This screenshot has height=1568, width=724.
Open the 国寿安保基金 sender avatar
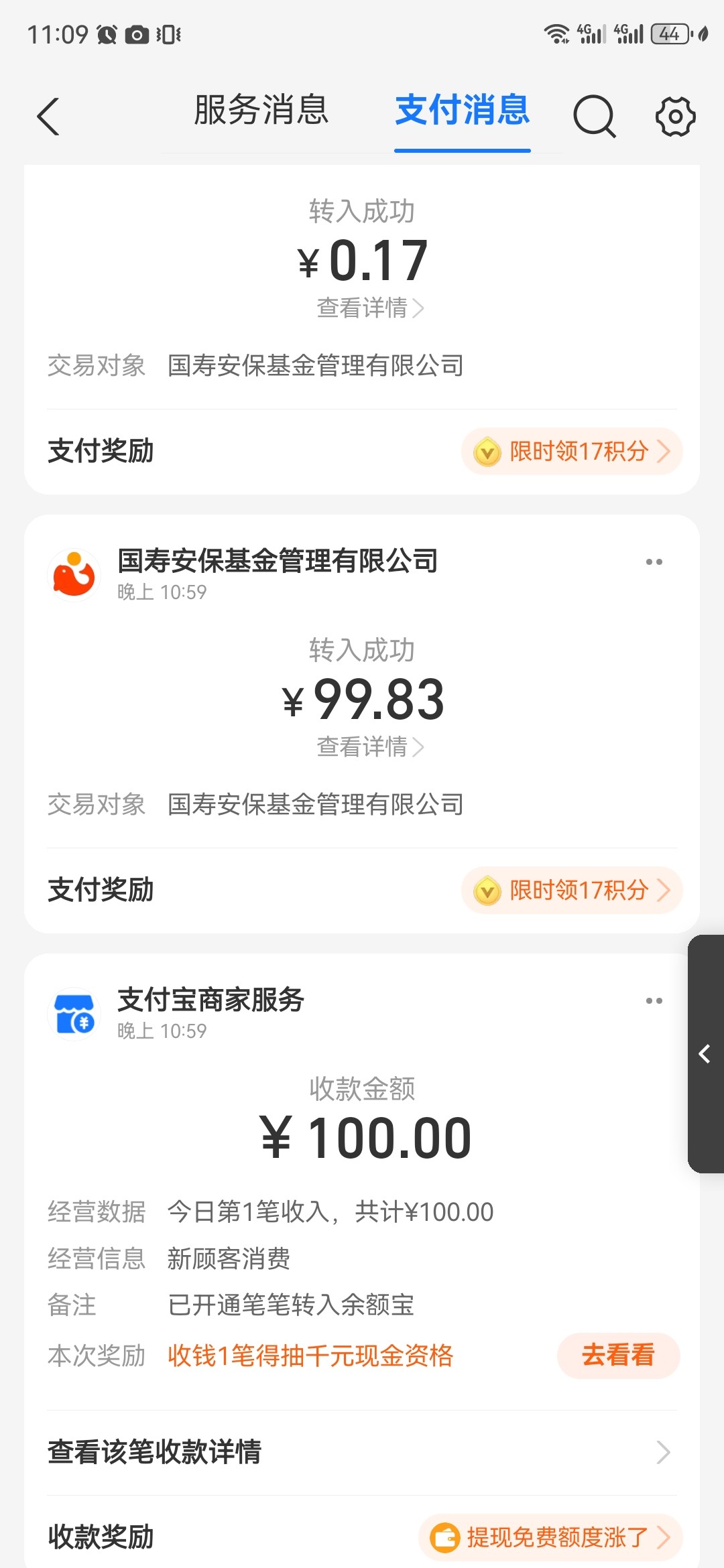pyautogui.click(x=74, y=575)
